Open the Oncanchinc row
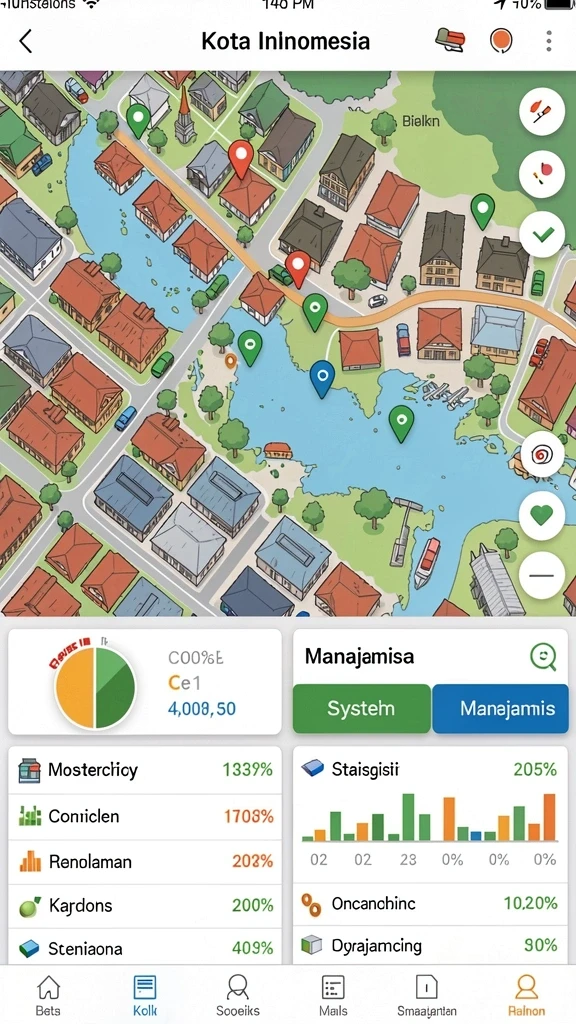The width and height of the screenshot is (576, 1024). tap(430, 904)
